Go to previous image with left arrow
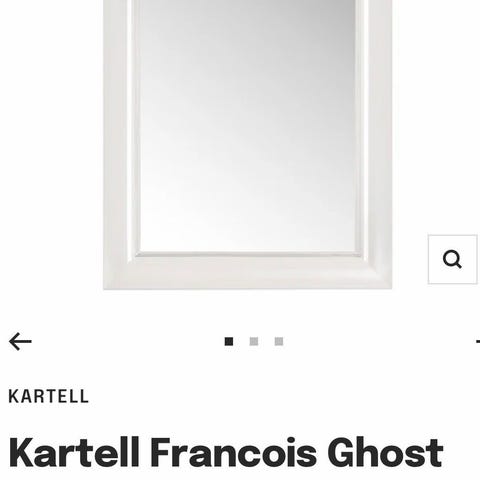Image resolution: width=480 pixels, height=480 pixels. (x=20, y=341)
